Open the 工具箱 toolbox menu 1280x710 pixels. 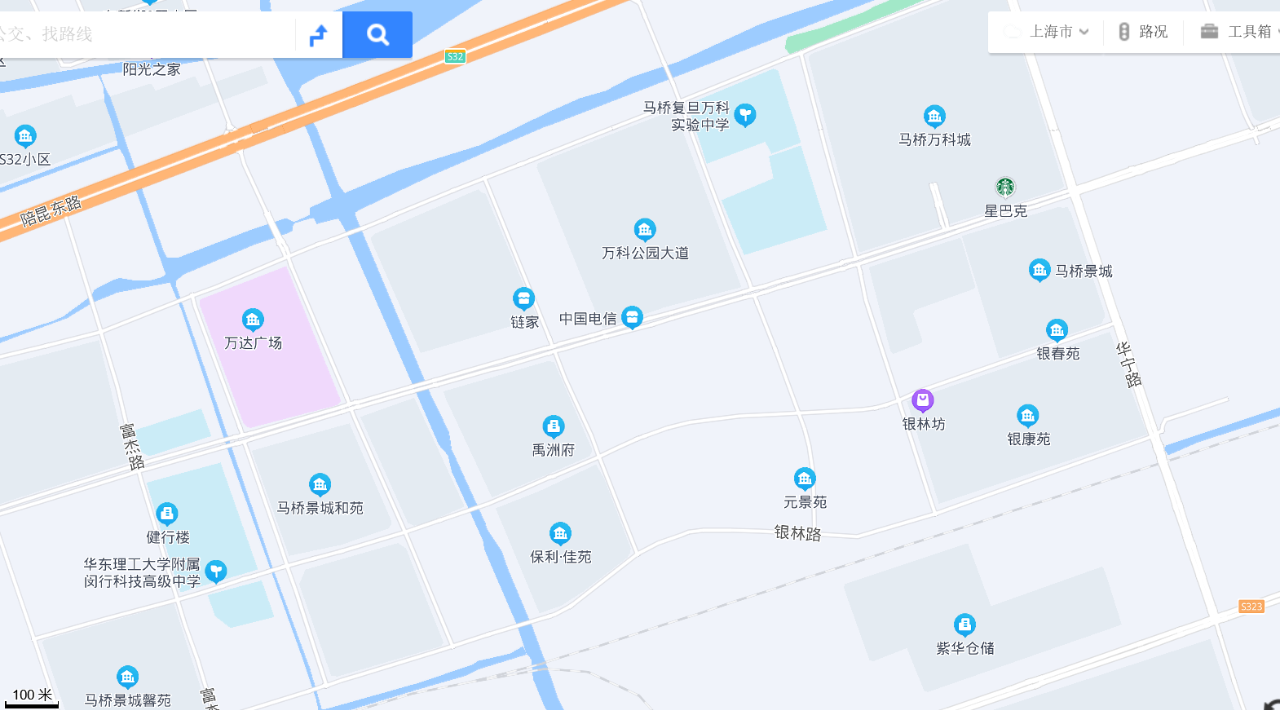[x=1238, y=32]
